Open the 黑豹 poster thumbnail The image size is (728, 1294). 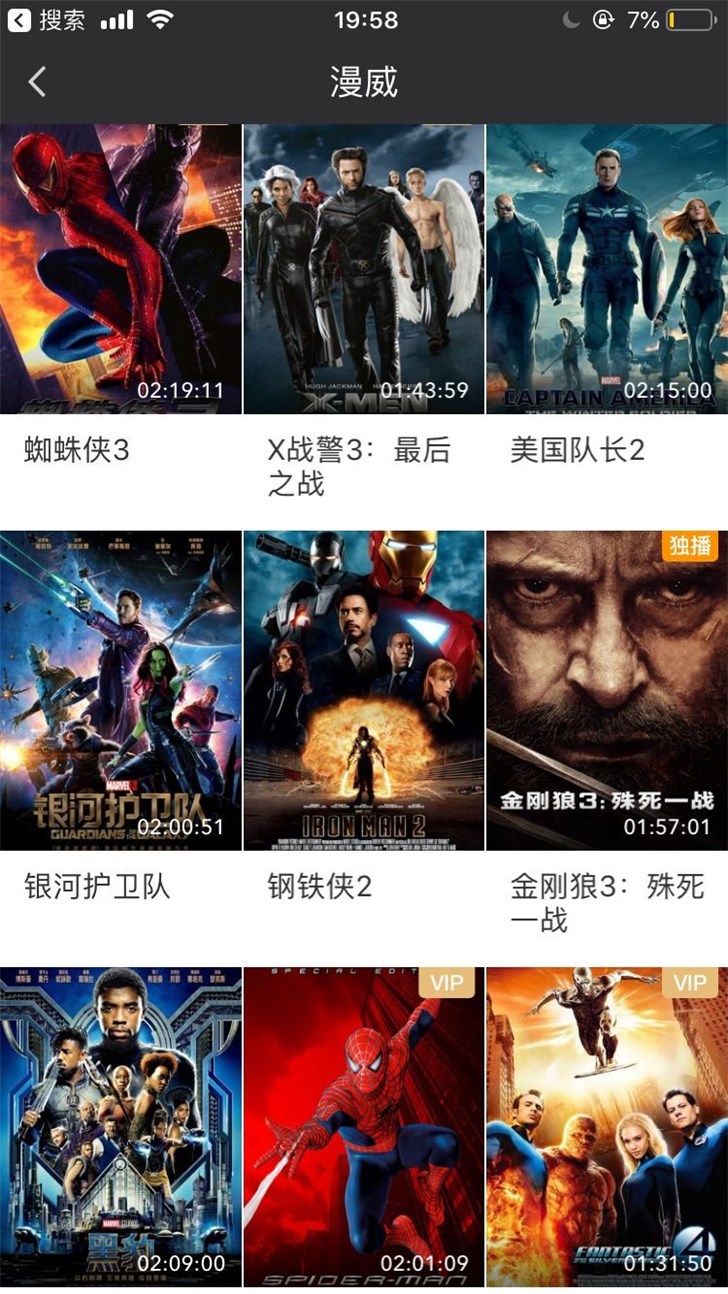pos(120,1125)
